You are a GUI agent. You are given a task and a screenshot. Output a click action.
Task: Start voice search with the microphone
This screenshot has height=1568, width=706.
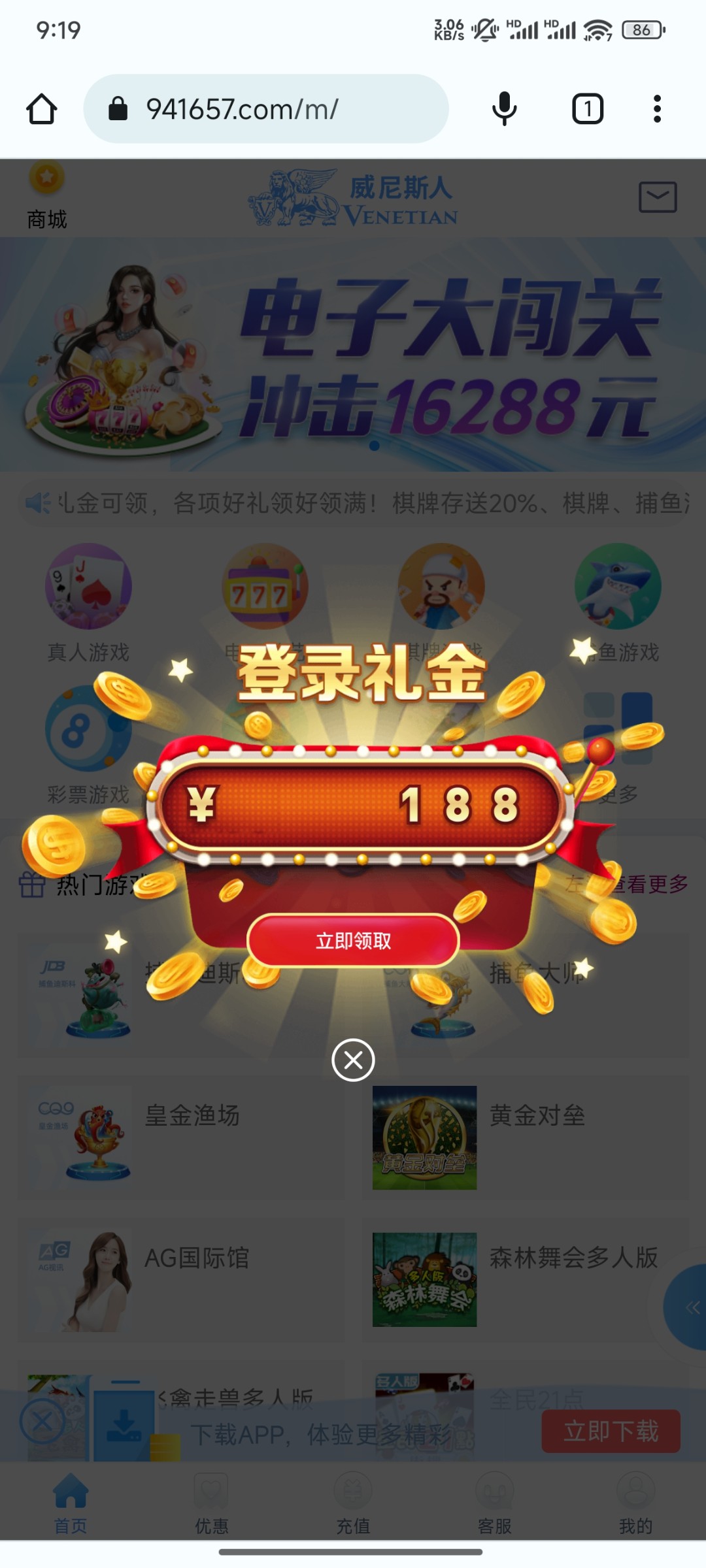tap(504, 109)
